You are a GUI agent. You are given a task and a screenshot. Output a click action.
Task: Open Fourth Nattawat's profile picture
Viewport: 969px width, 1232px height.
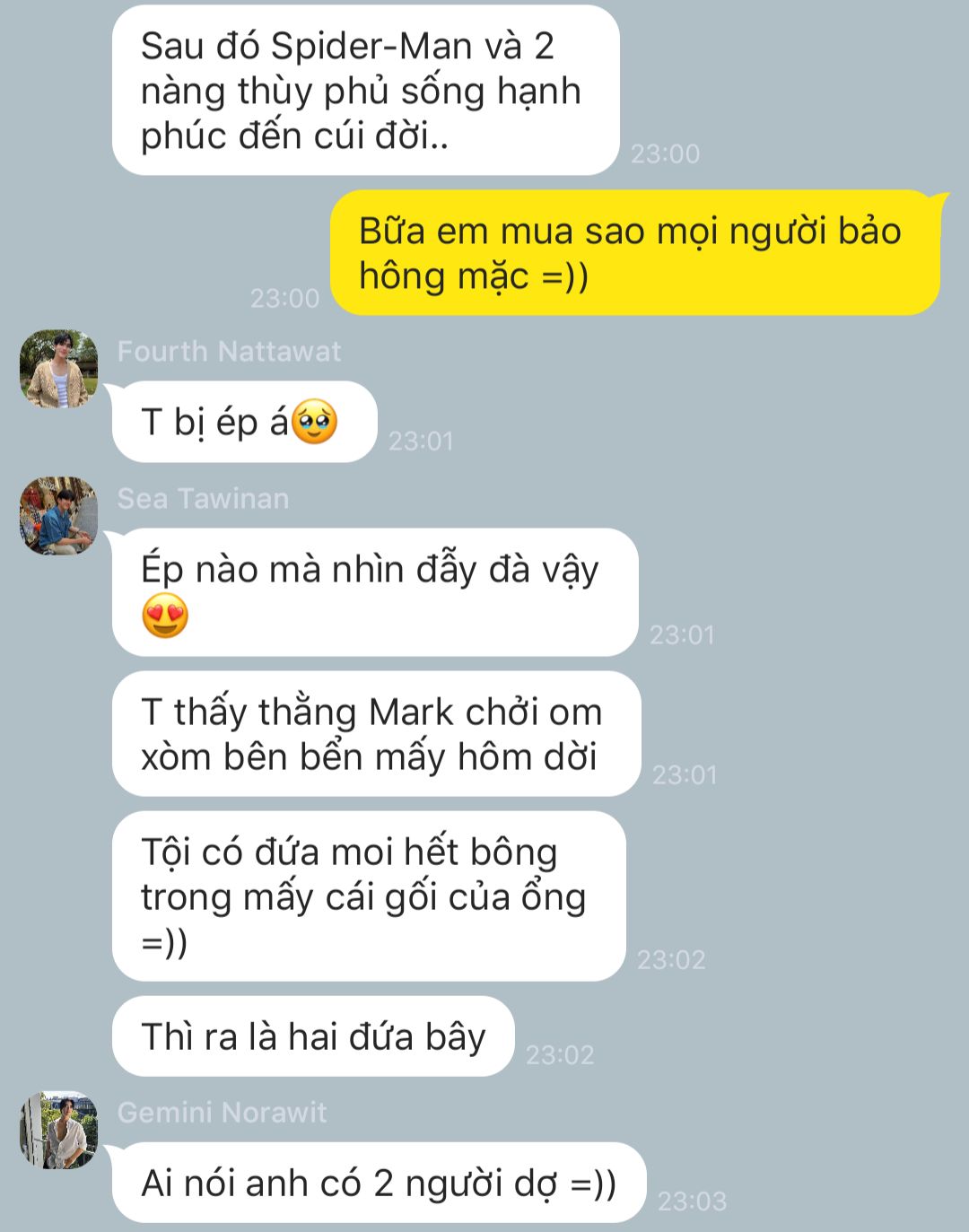[58, 369]
